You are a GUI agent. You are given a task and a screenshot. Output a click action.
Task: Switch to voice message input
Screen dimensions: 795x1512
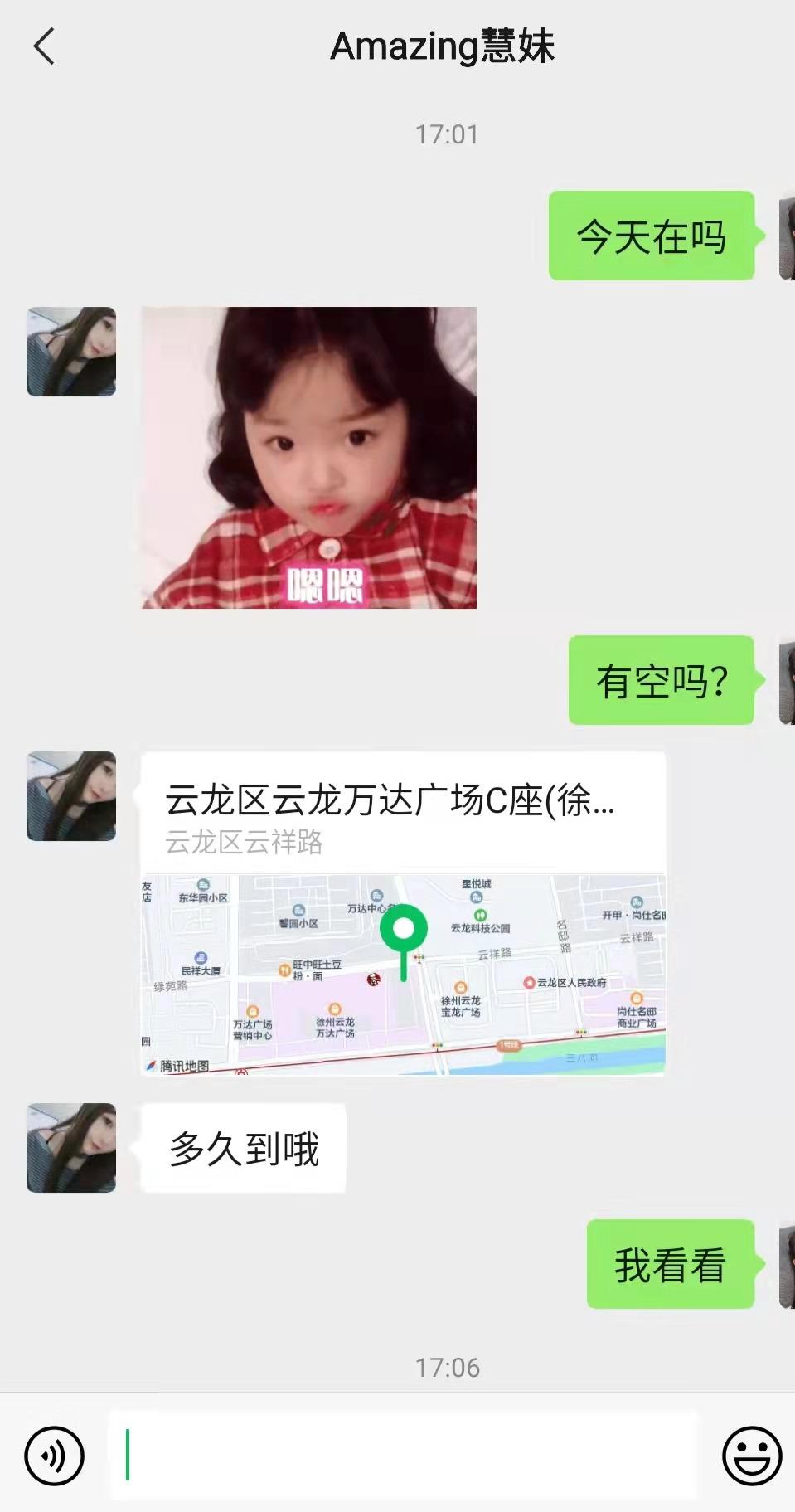55,1455
